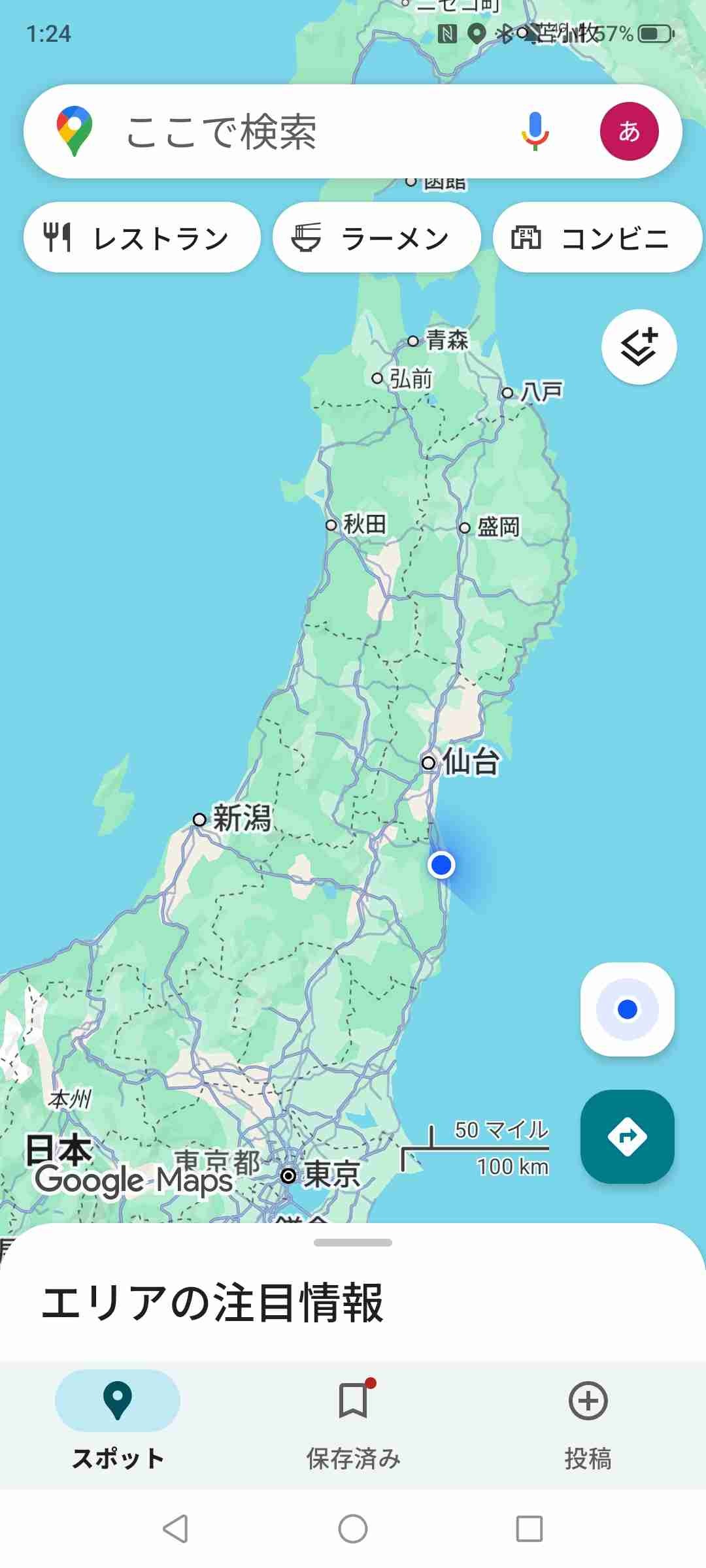Viewport: 706px width, 1568px height.
Task: Tap the 仙台 city label on map
Action: [x=469, y=762]
